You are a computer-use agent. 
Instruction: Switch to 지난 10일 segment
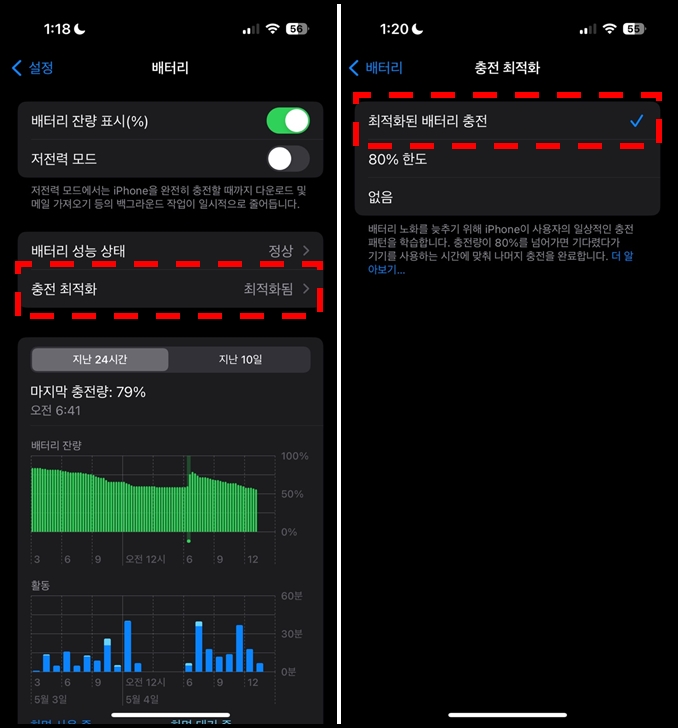pos(240,360)
